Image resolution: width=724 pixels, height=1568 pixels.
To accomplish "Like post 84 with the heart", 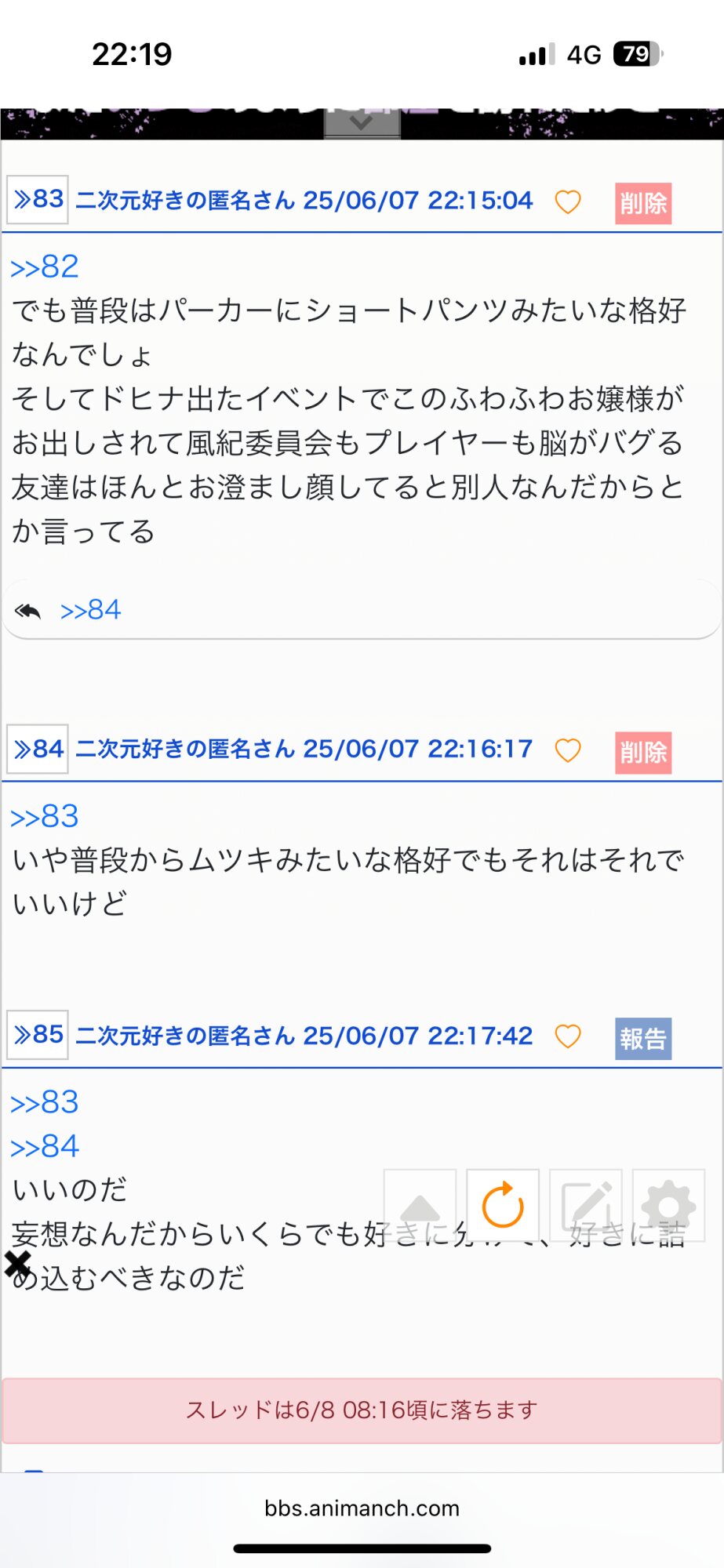I will [568, 751].
